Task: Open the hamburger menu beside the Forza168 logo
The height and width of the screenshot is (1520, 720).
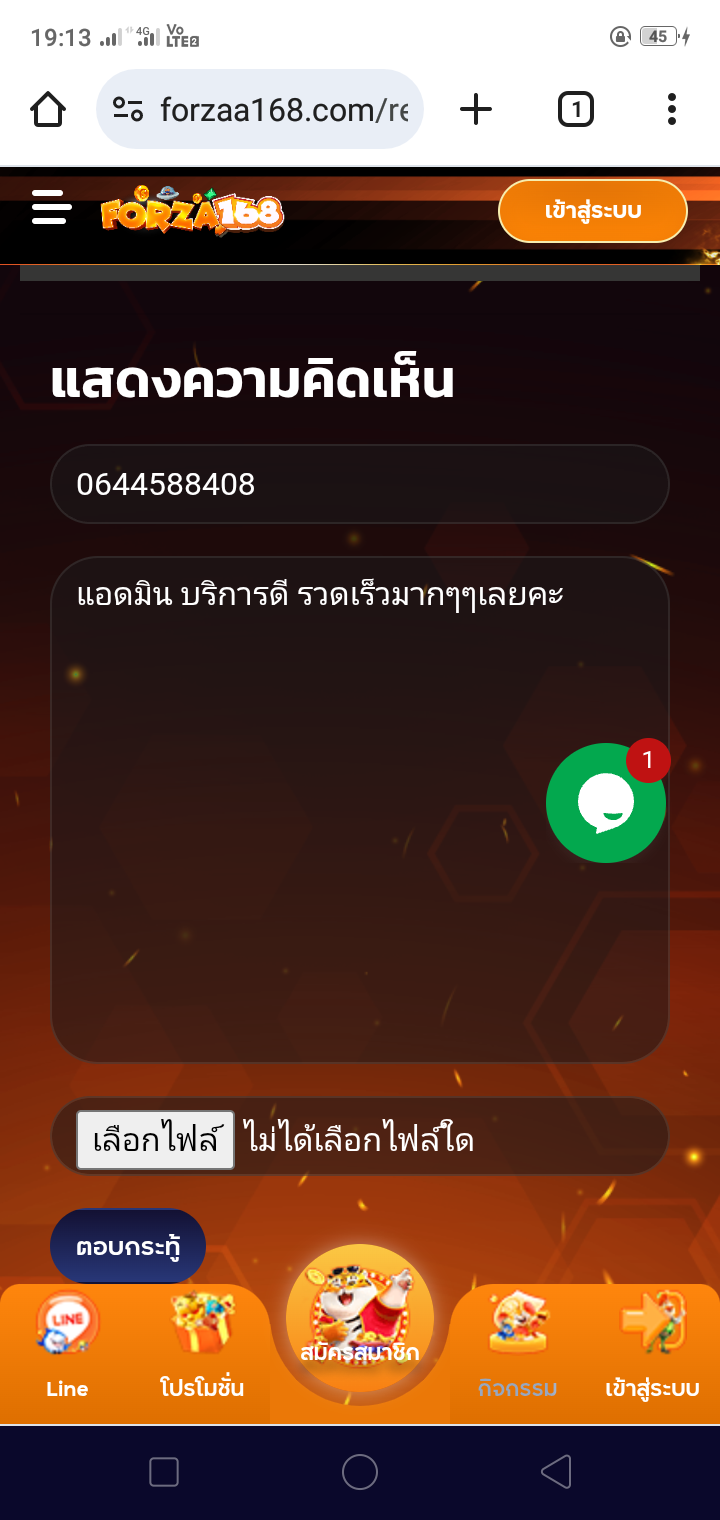Action: click(51, 208)
